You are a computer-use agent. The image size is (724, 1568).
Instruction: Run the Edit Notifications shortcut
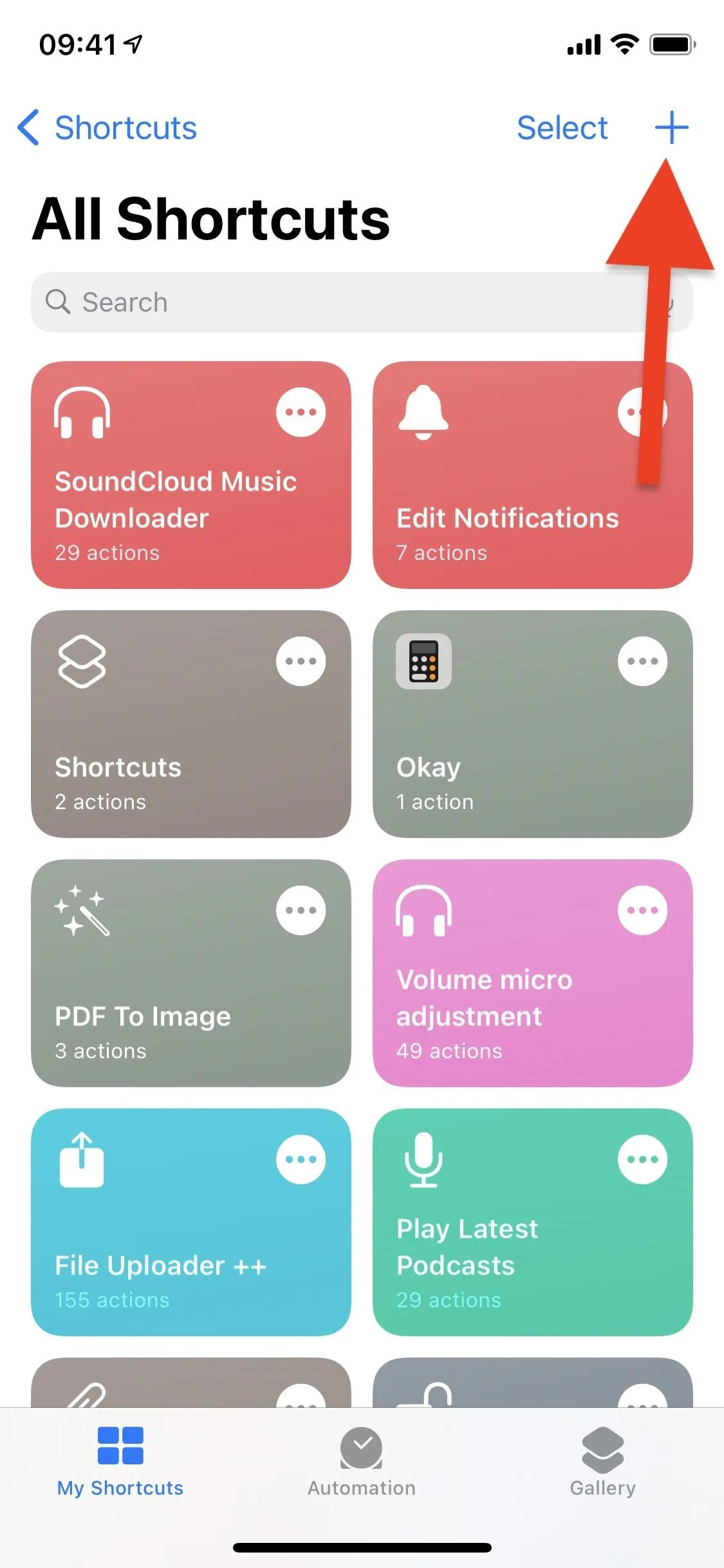[x=533, y=475]
